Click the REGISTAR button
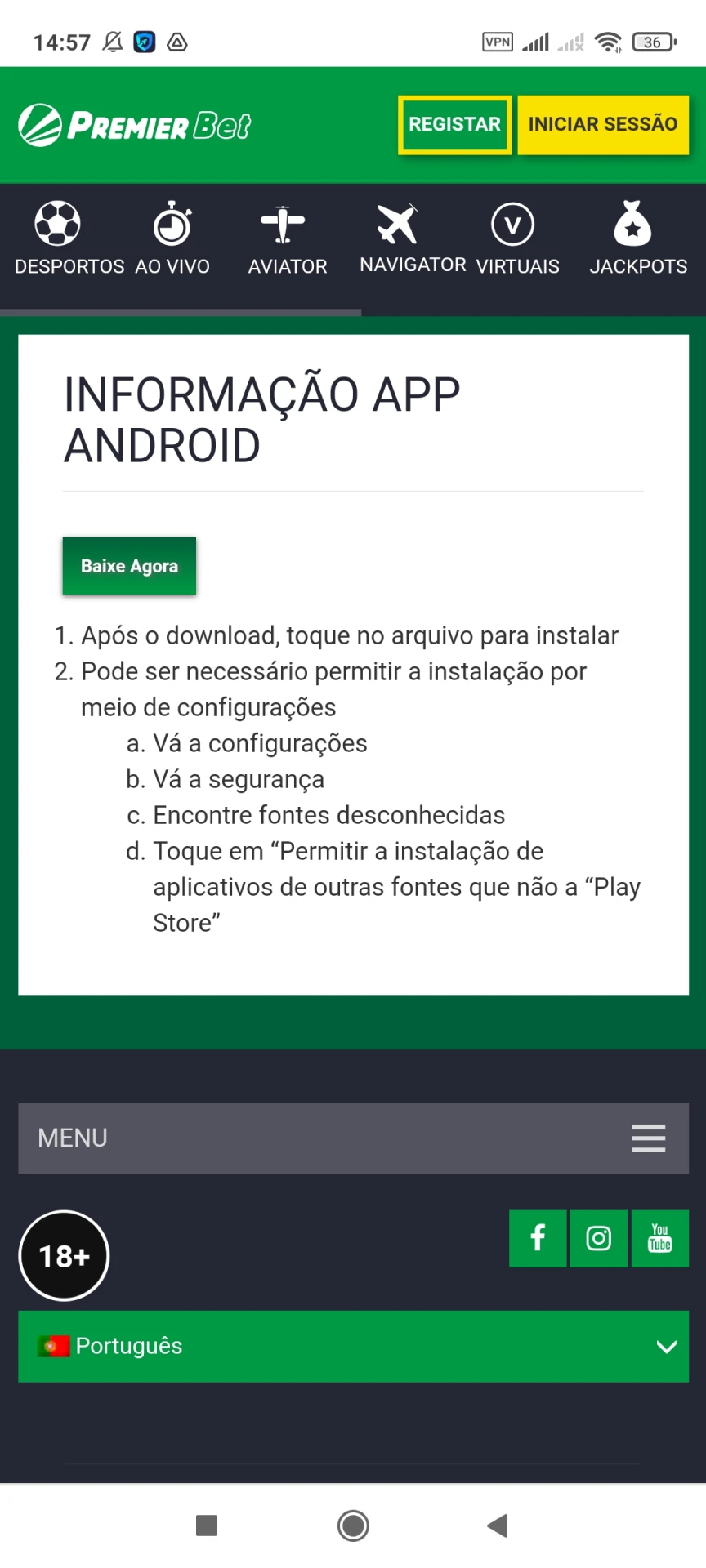 454,124
